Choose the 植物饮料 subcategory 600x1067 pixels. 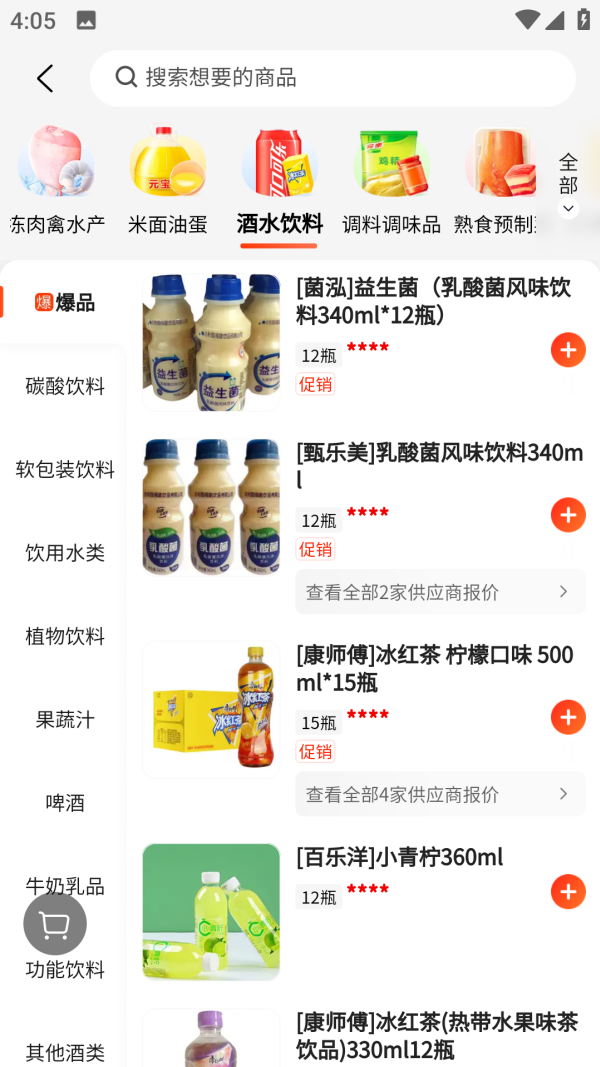pos(65,636)
